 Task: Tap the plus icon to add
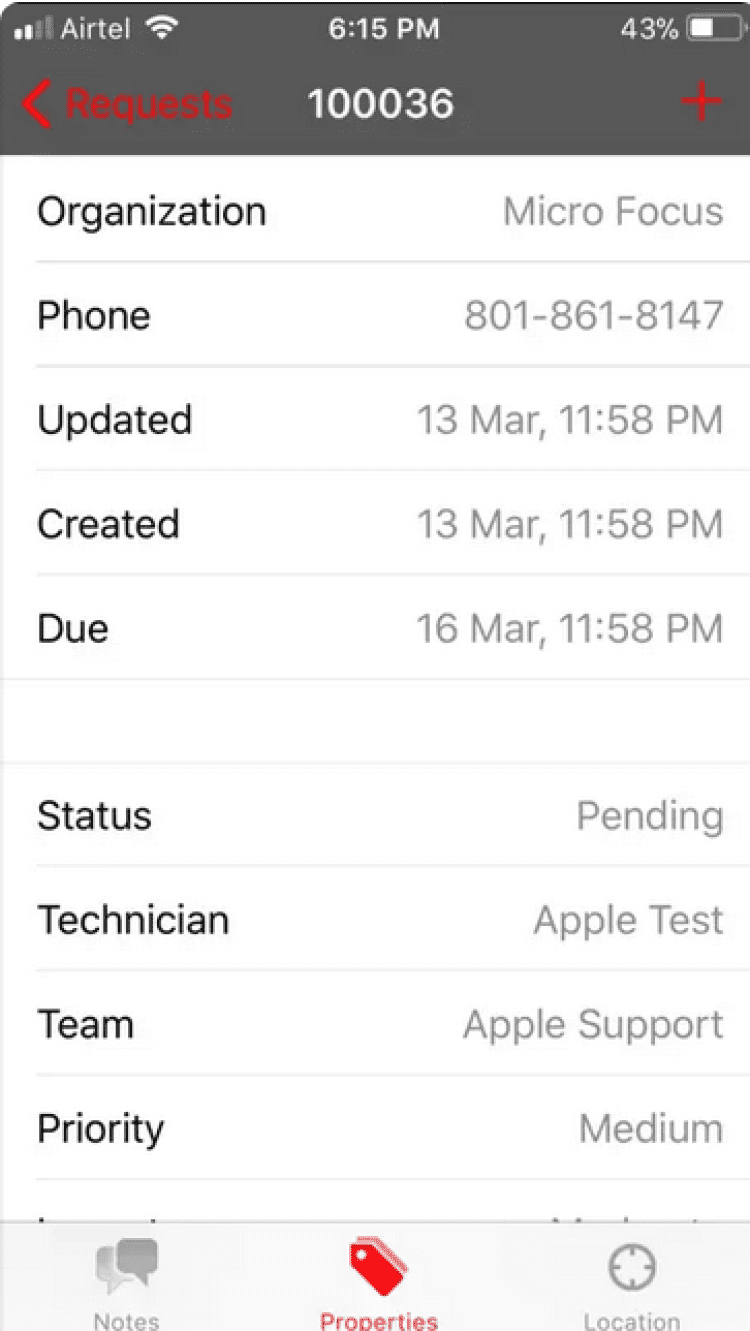pos(701,103)
